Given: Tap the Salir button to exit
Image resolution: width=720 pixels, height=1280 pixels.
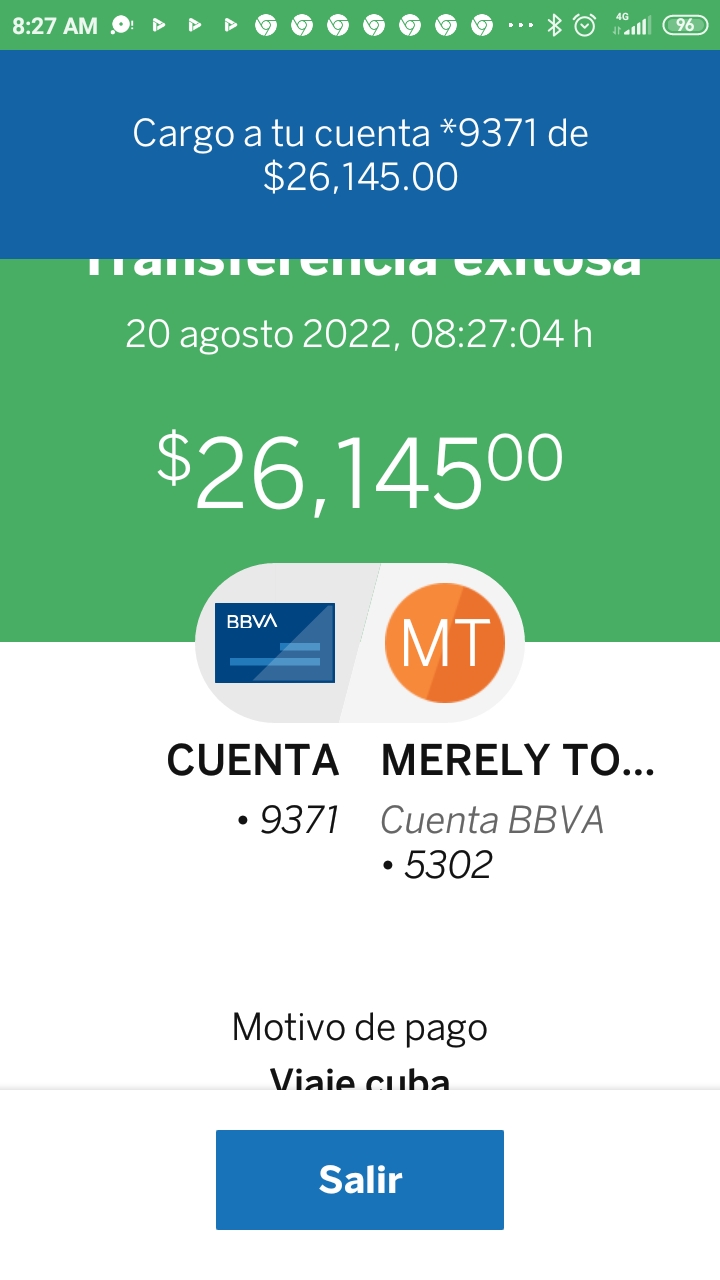Looking at the screenshot, I should (360, 1180).
